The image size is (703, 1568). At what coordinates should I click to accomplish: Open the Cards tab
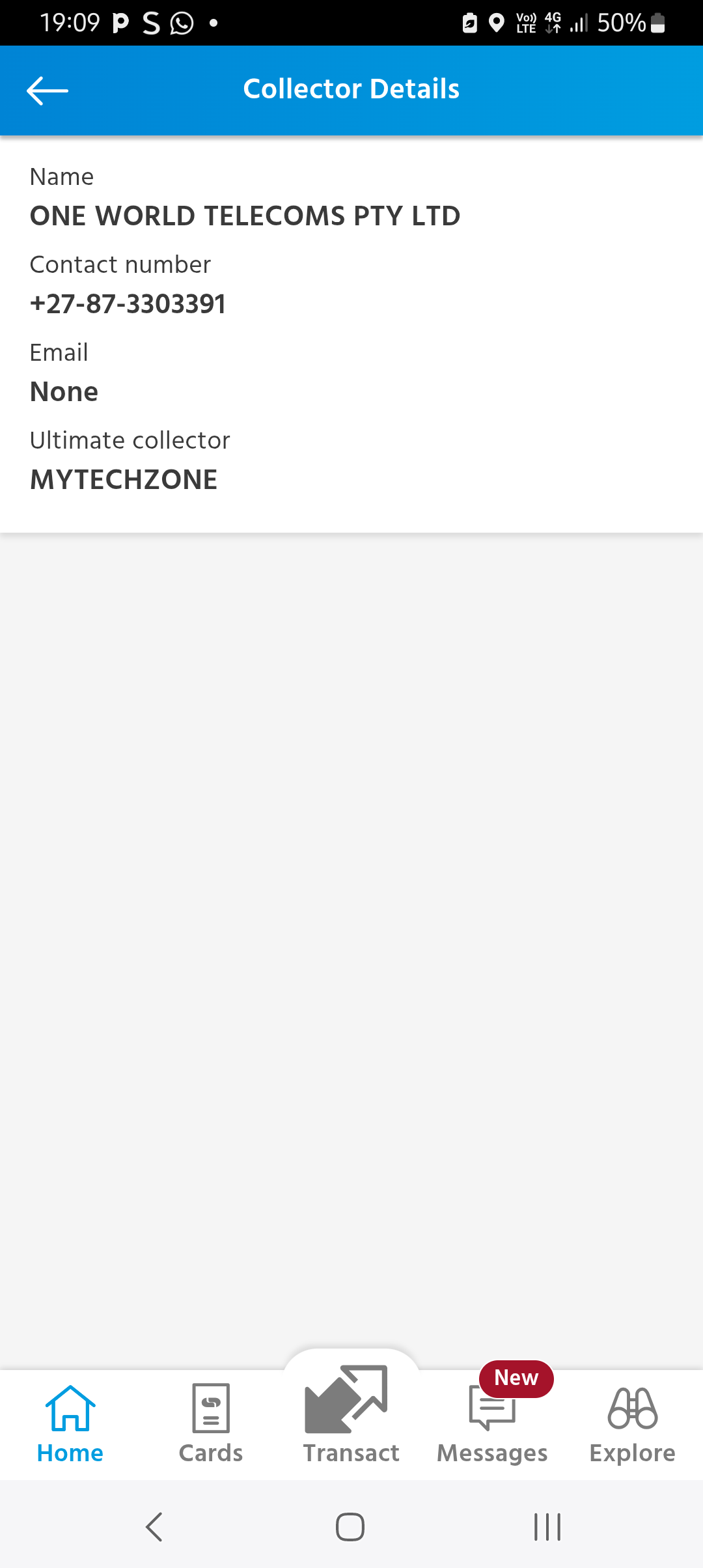click(x=211, y=1423)
